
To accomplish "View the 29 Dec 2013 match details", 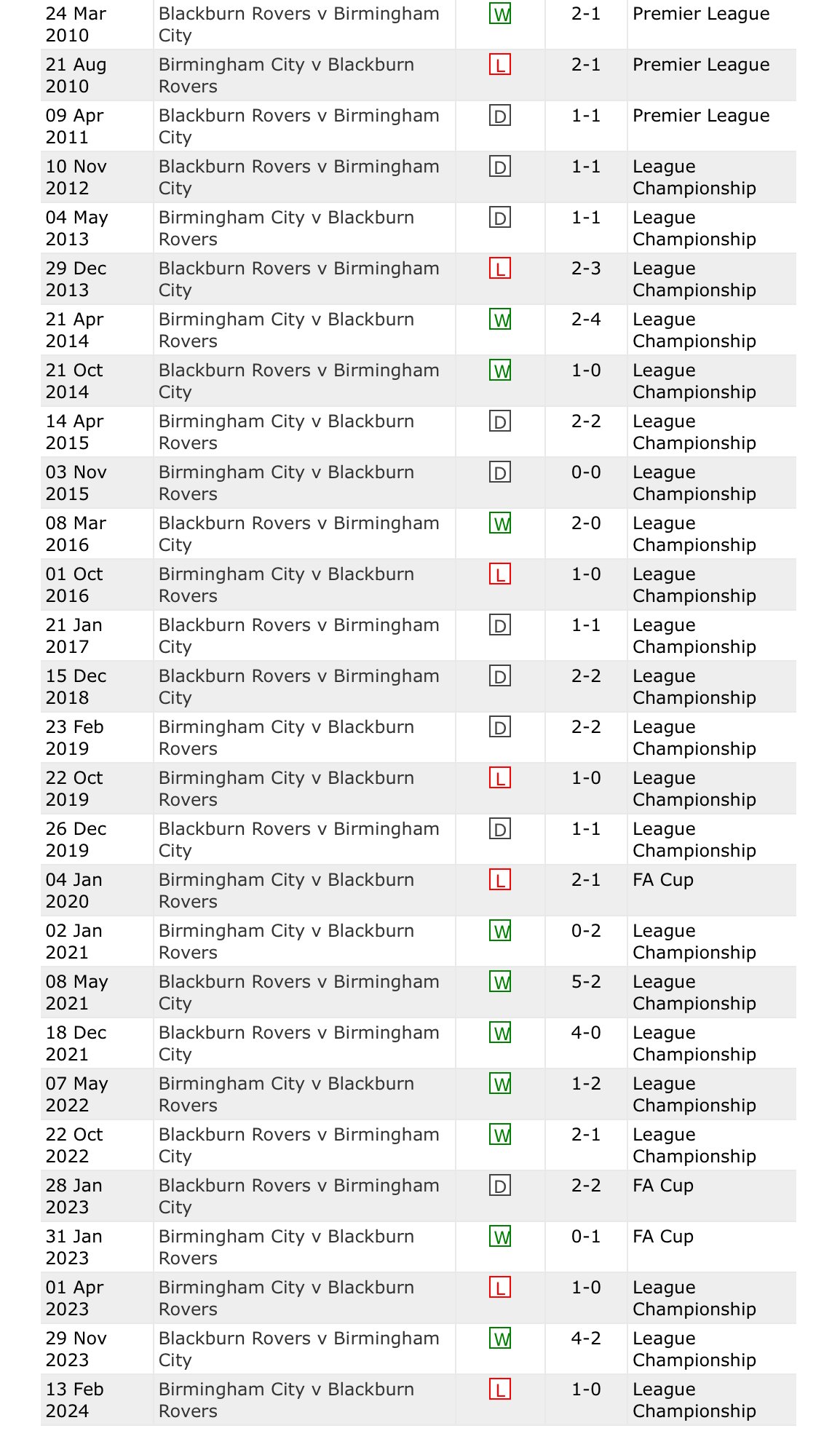I will 298,280.
